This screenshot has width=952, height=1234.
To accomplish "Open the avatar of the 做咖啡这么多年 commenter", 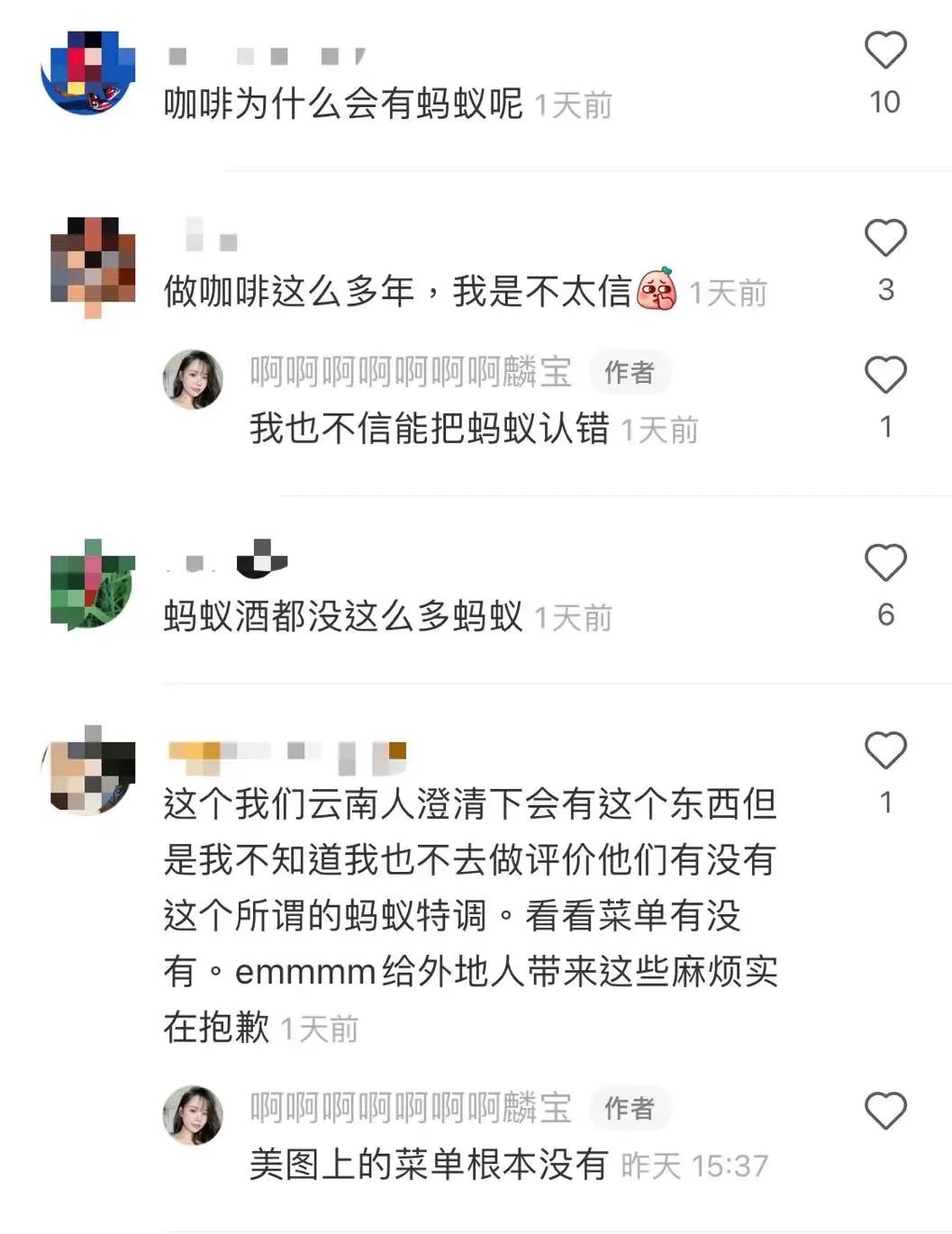I will (x=92, y=265).
